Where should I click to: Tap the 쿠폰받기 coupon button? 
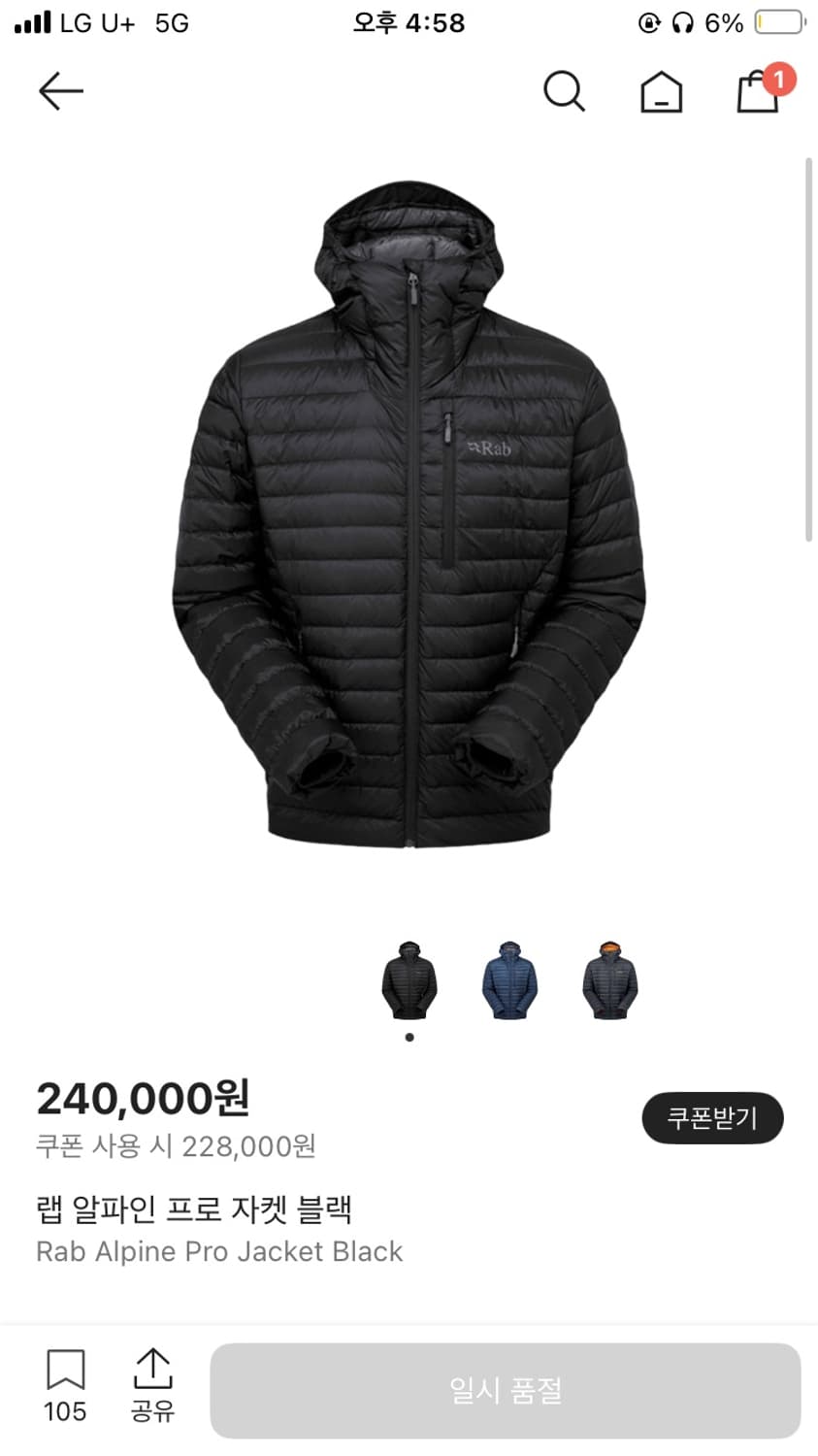coord(712,1117)
